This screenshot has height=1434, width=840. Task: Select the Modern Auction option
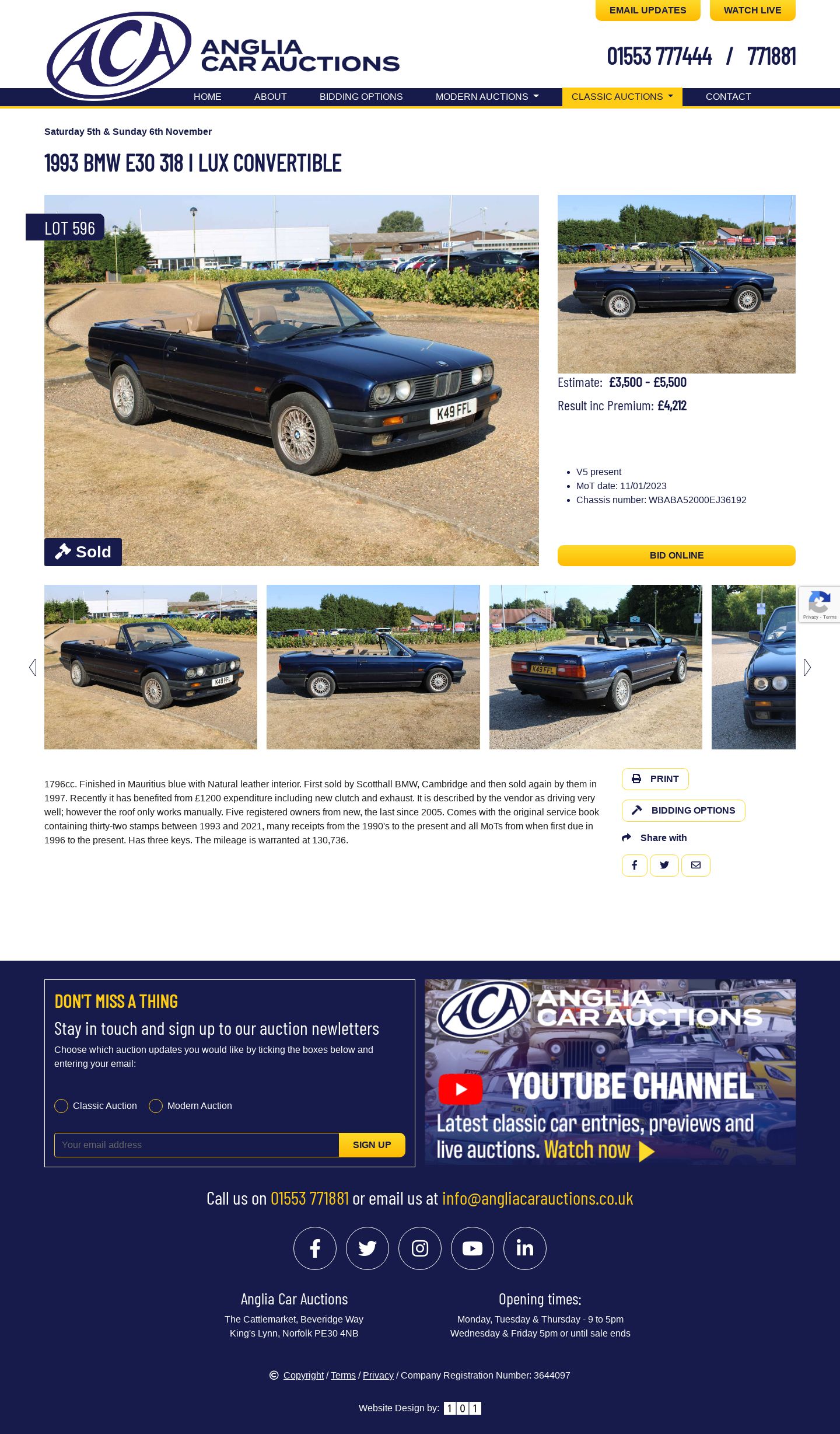(x=156, y=1106)
